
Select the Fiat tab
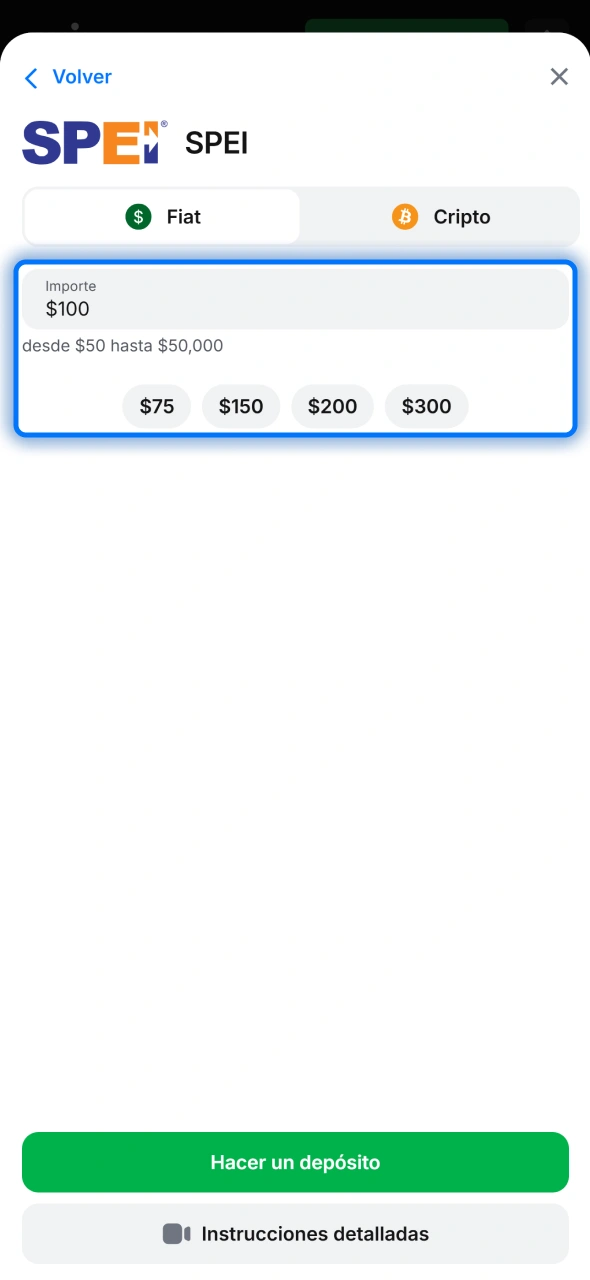(x=162, y=217)
